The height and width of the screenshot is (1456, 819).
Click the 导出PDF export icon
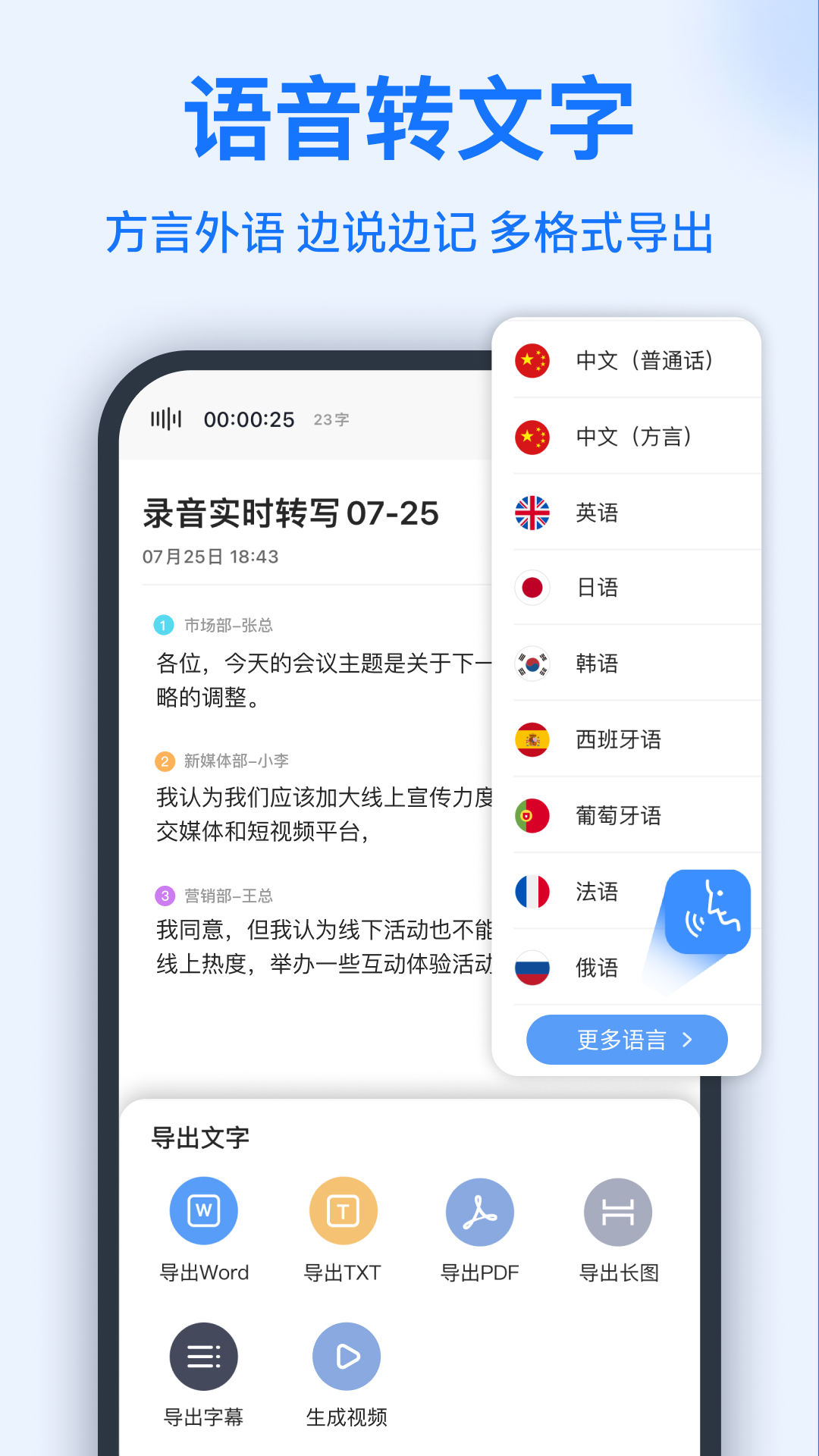tap(479, 1212)
